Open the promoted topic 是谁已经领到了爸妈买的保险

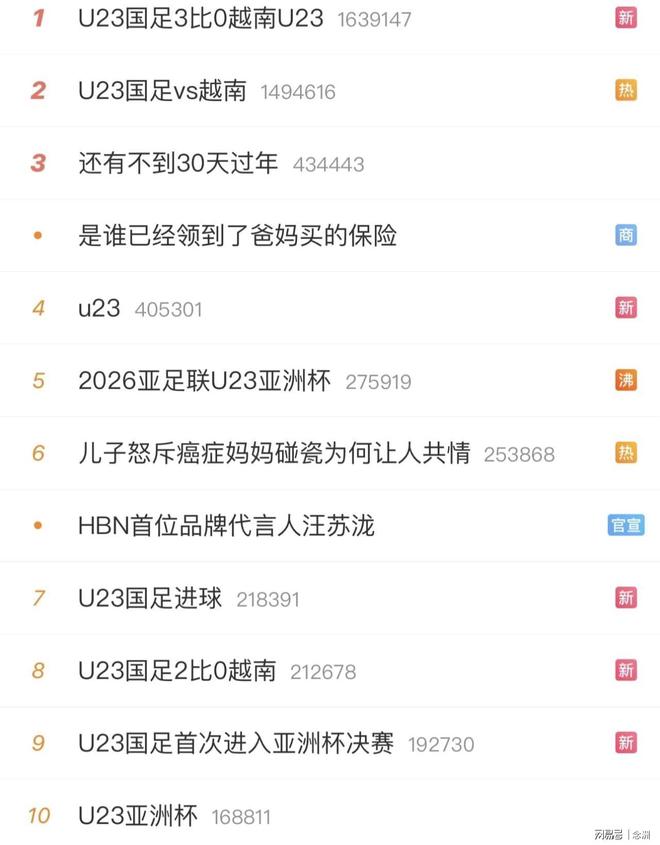pos(238,235)
